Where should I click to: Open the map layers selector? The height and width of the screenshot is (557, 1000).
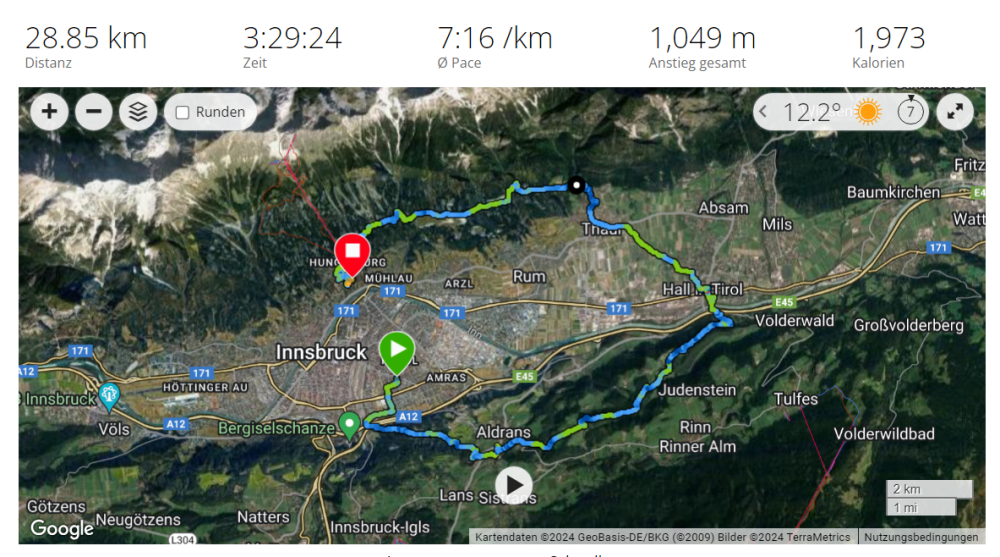(138, 111)
